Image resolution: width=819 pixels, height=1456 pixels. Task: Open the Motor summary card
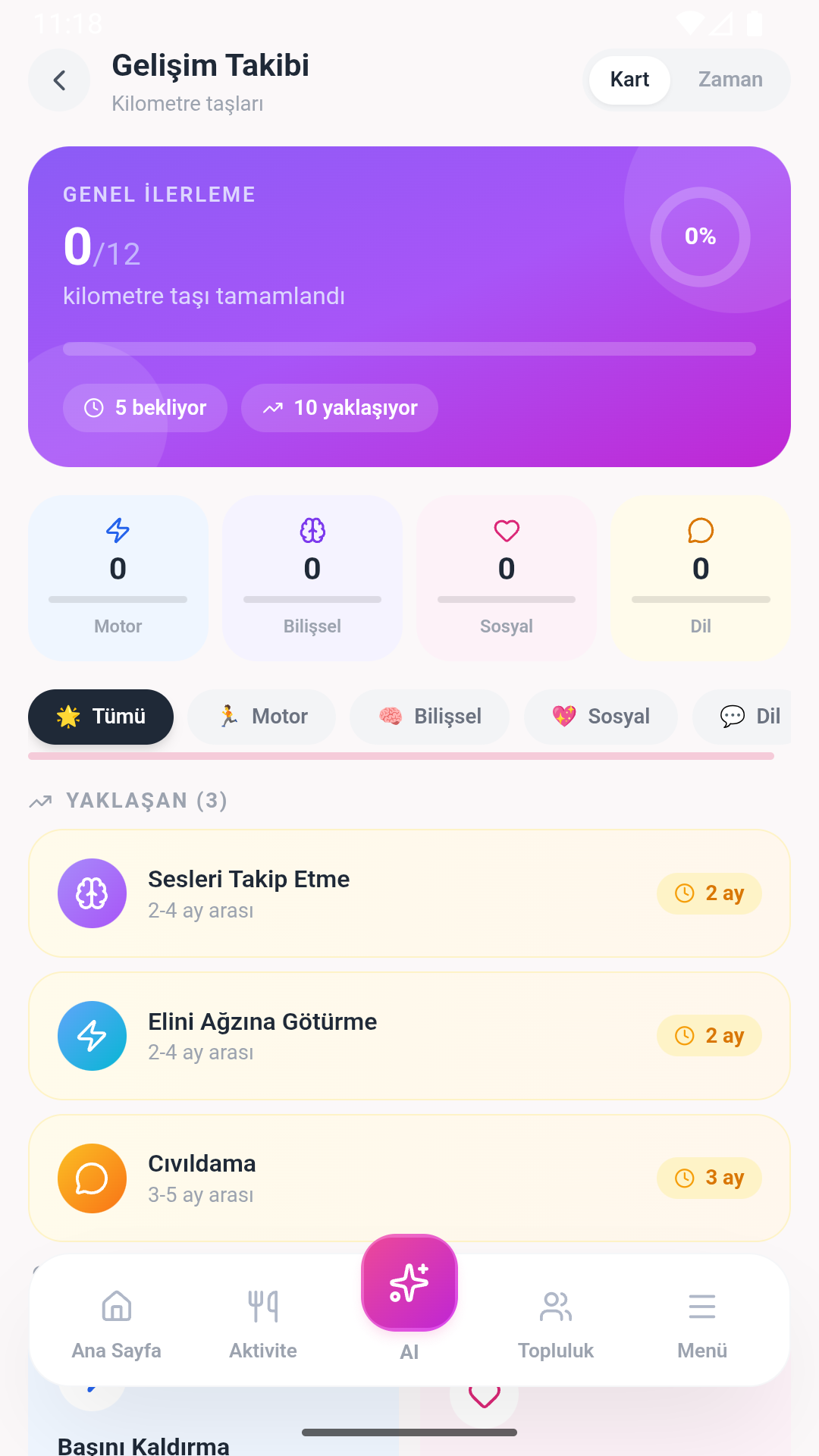click(118, 578)
